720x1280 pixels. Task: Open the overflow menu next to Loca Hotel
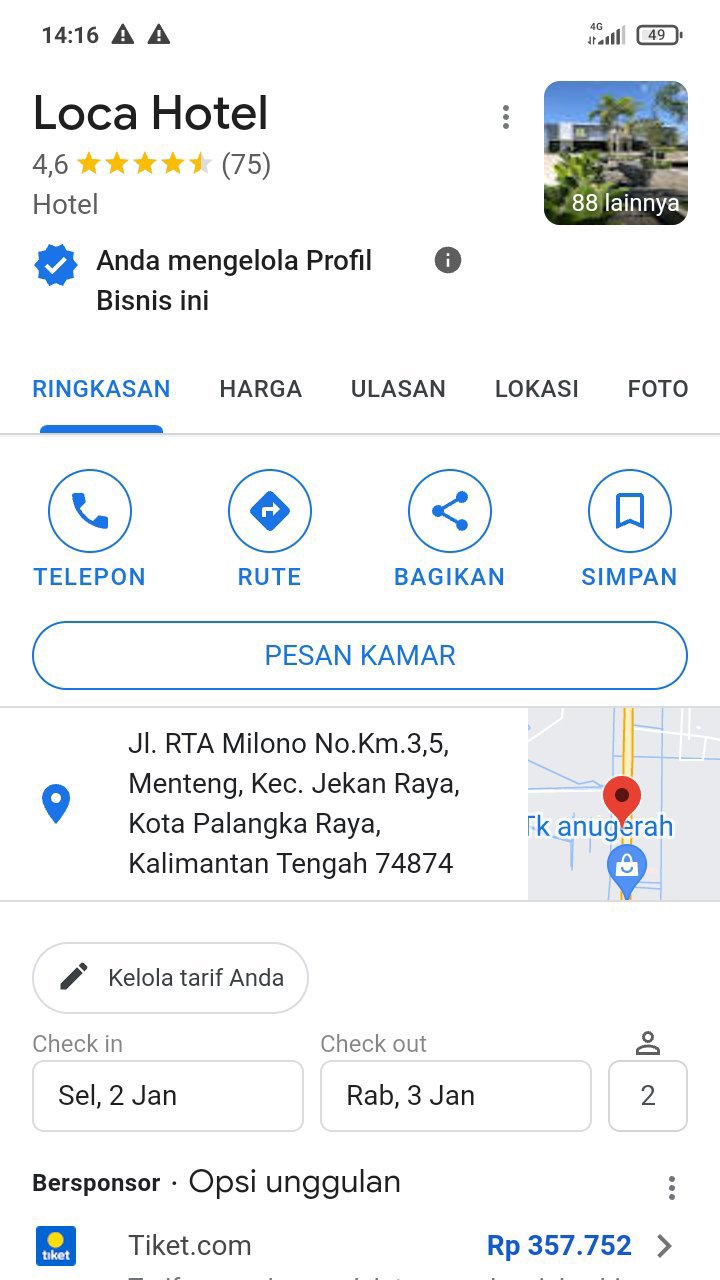506,117
